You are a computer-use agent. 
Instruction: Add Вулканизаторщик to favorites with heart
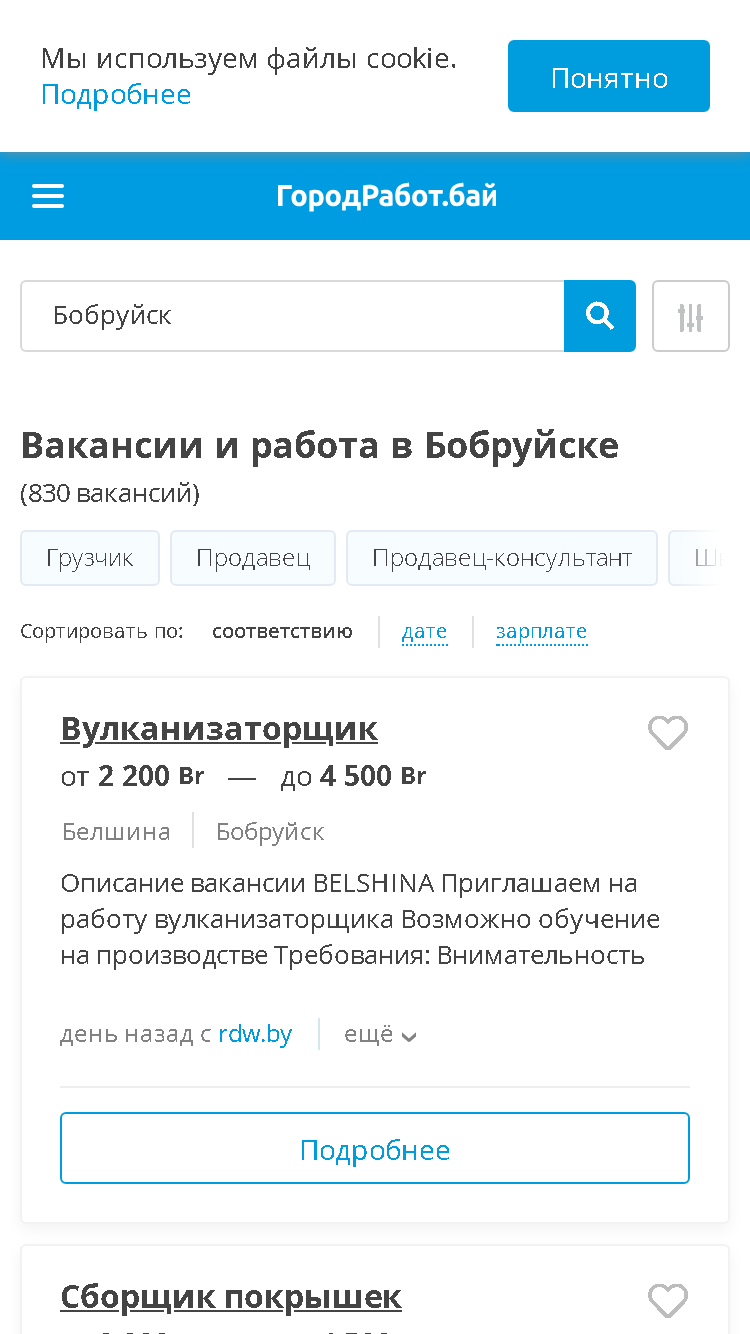click(668, 733)
